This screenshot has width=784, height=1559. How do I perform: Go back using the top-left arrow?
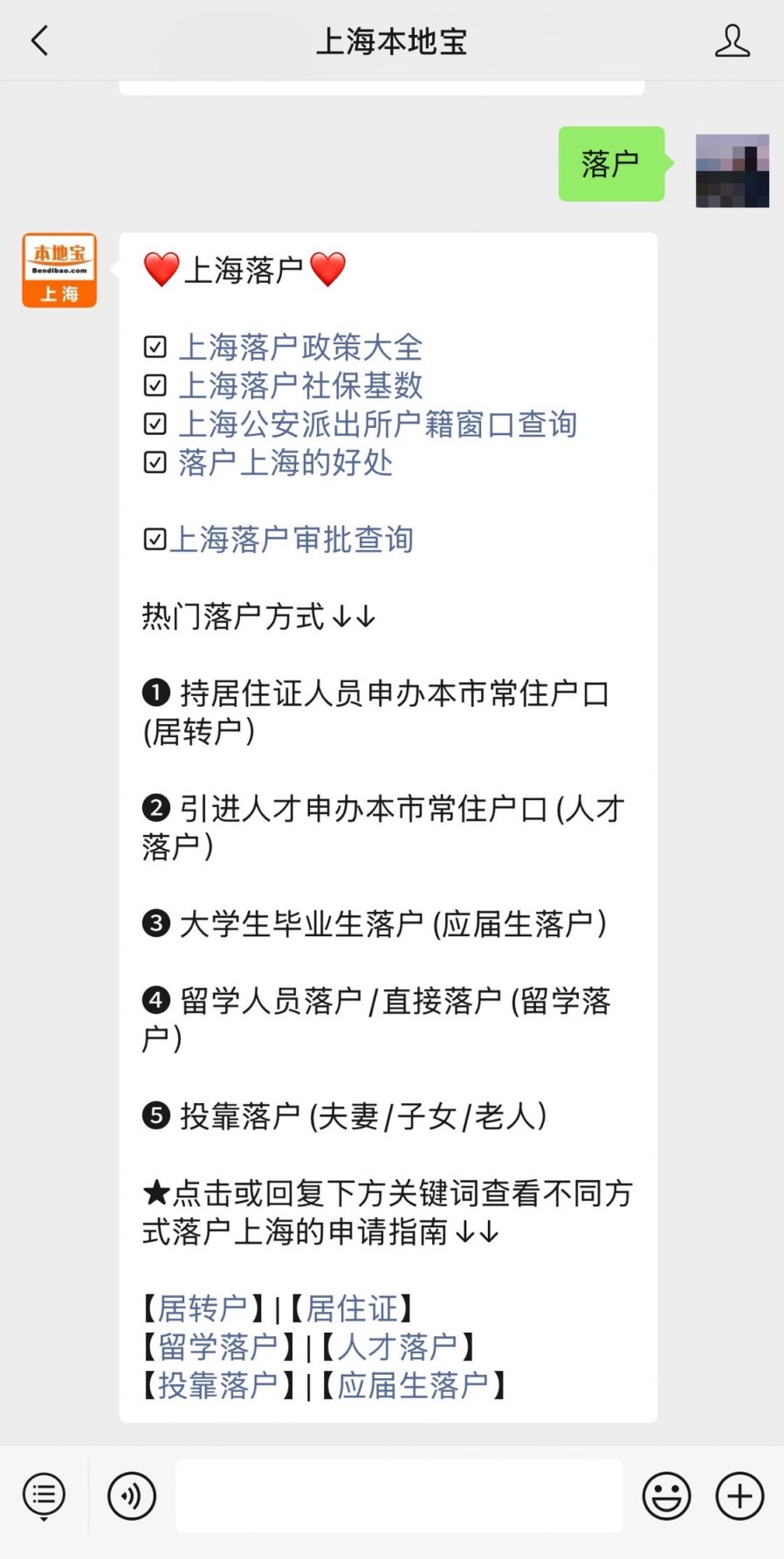pyautogui.click(x=39, y=40)
